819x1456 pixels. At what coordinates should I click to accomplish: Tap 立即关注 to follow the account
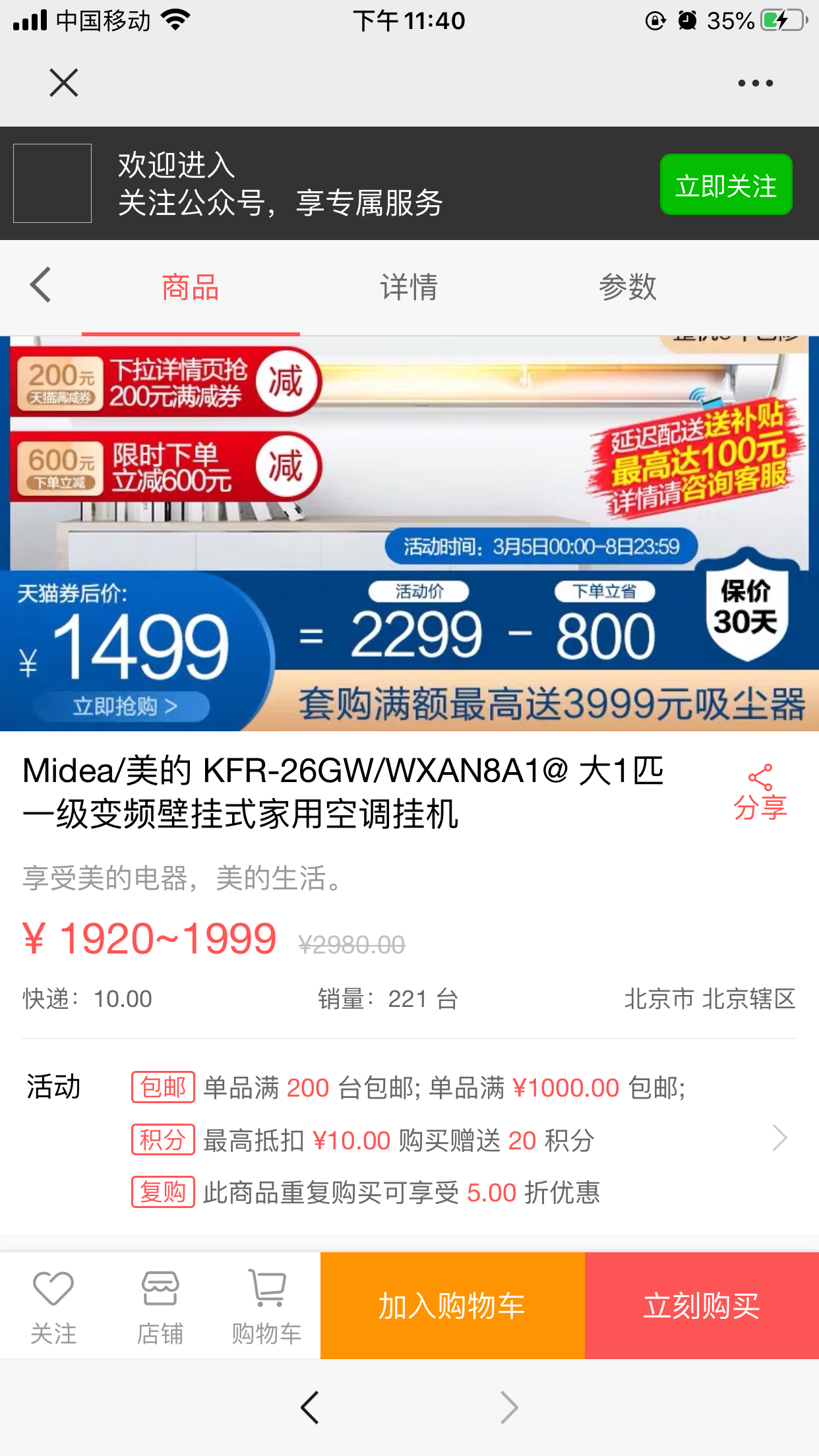pos(725,185)
